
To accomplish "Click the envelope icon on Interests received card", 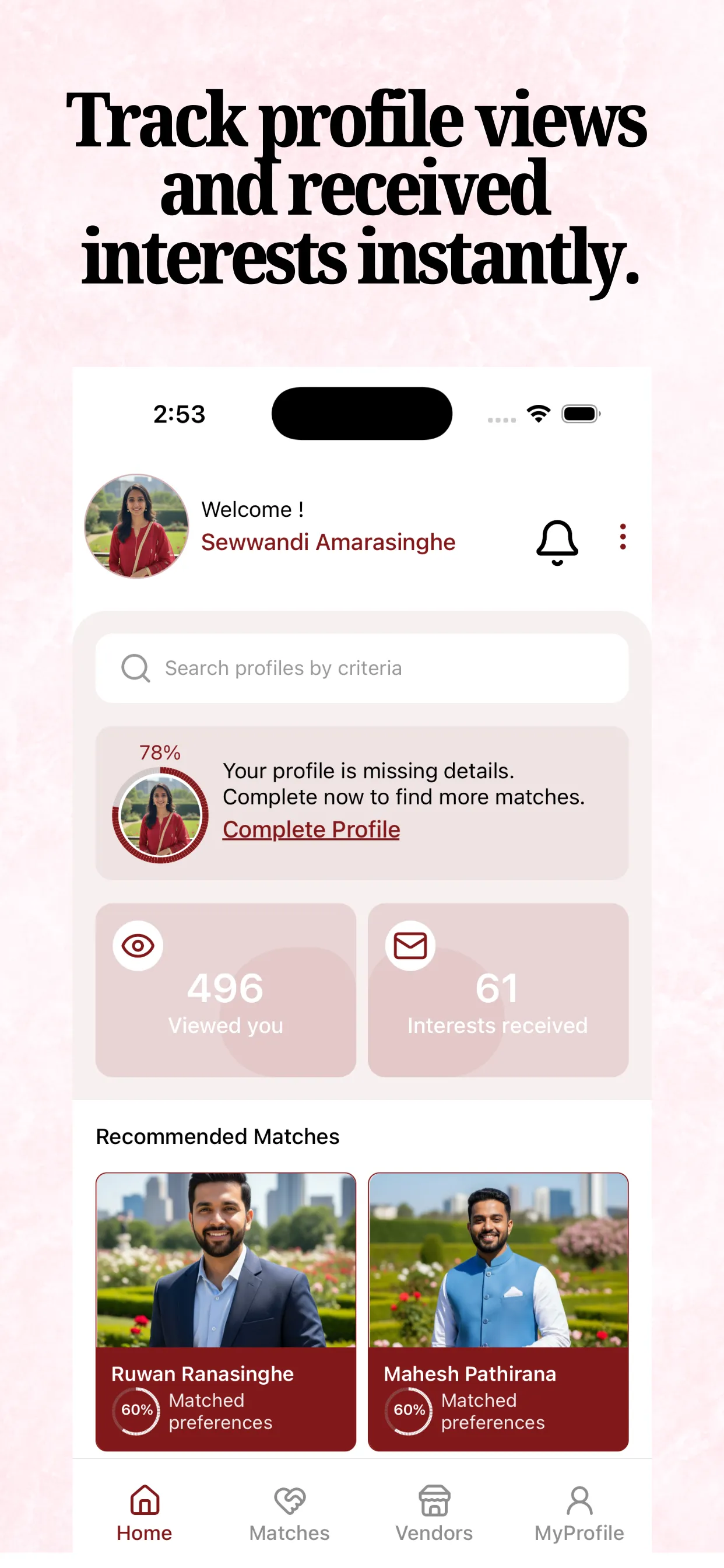I will (410, 946).
